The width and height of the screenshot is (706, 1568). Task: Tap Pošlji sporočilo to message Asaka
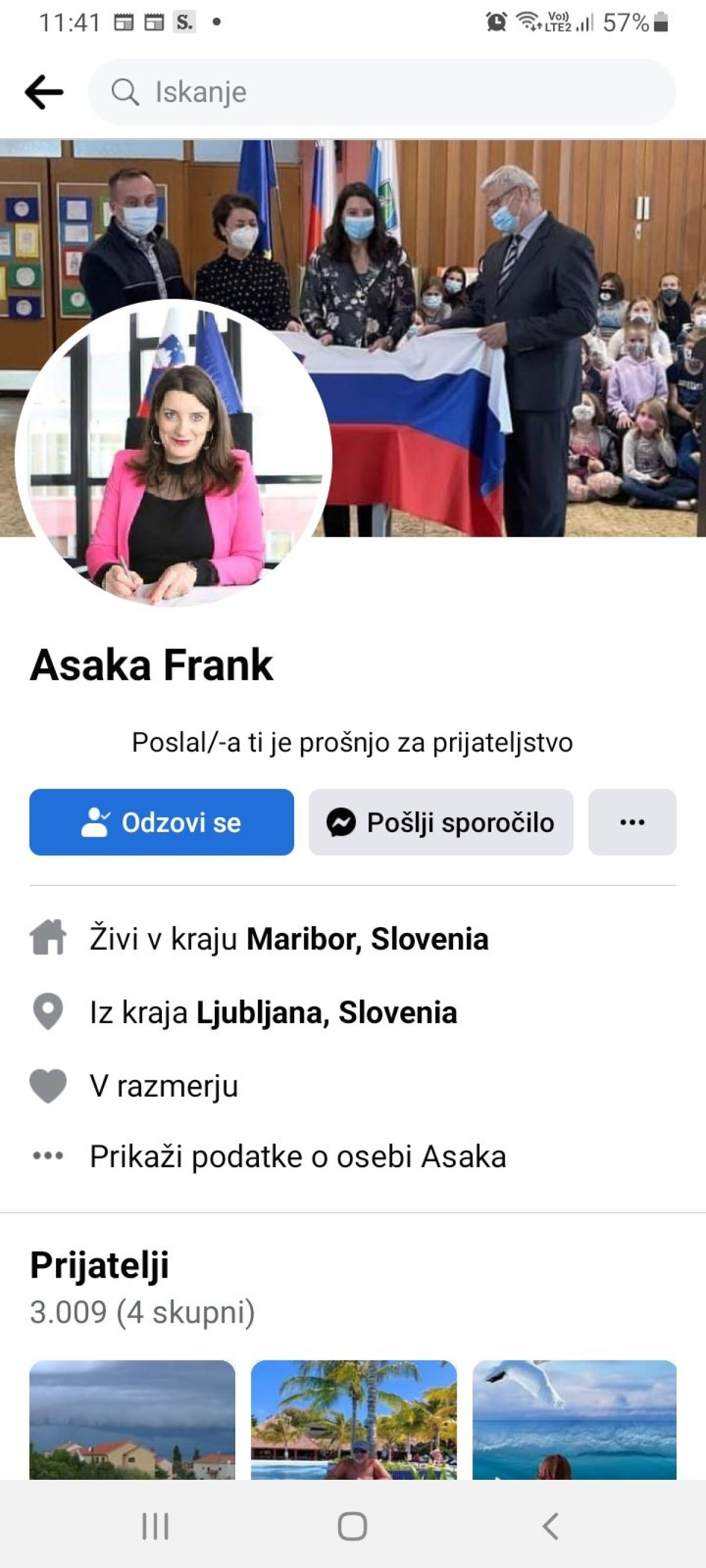pyautogui.click(x=441, y=823)
